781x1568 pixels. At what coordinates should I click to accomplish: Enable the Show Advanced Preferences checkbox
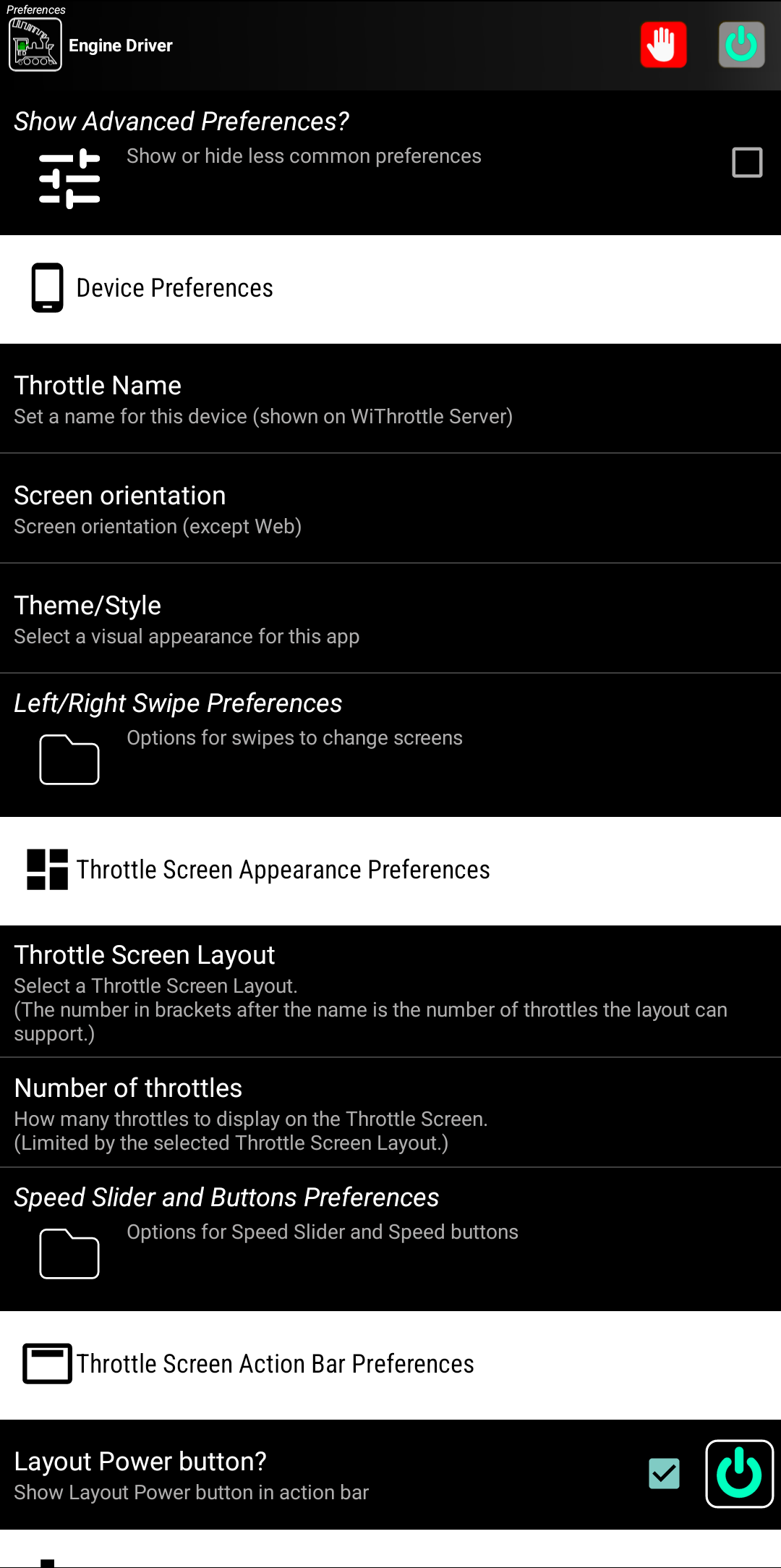(747, 162)
